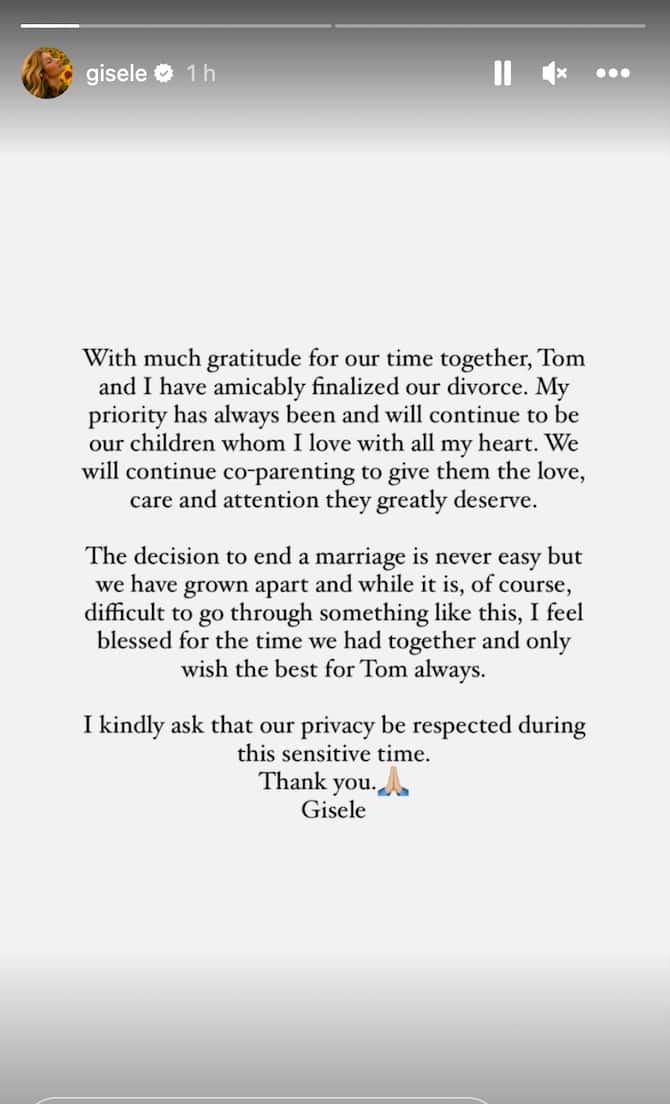Open gisele's profile picture
Image resolution: width=670 pixels, height=1104 pixels.
tap(47, 73)
